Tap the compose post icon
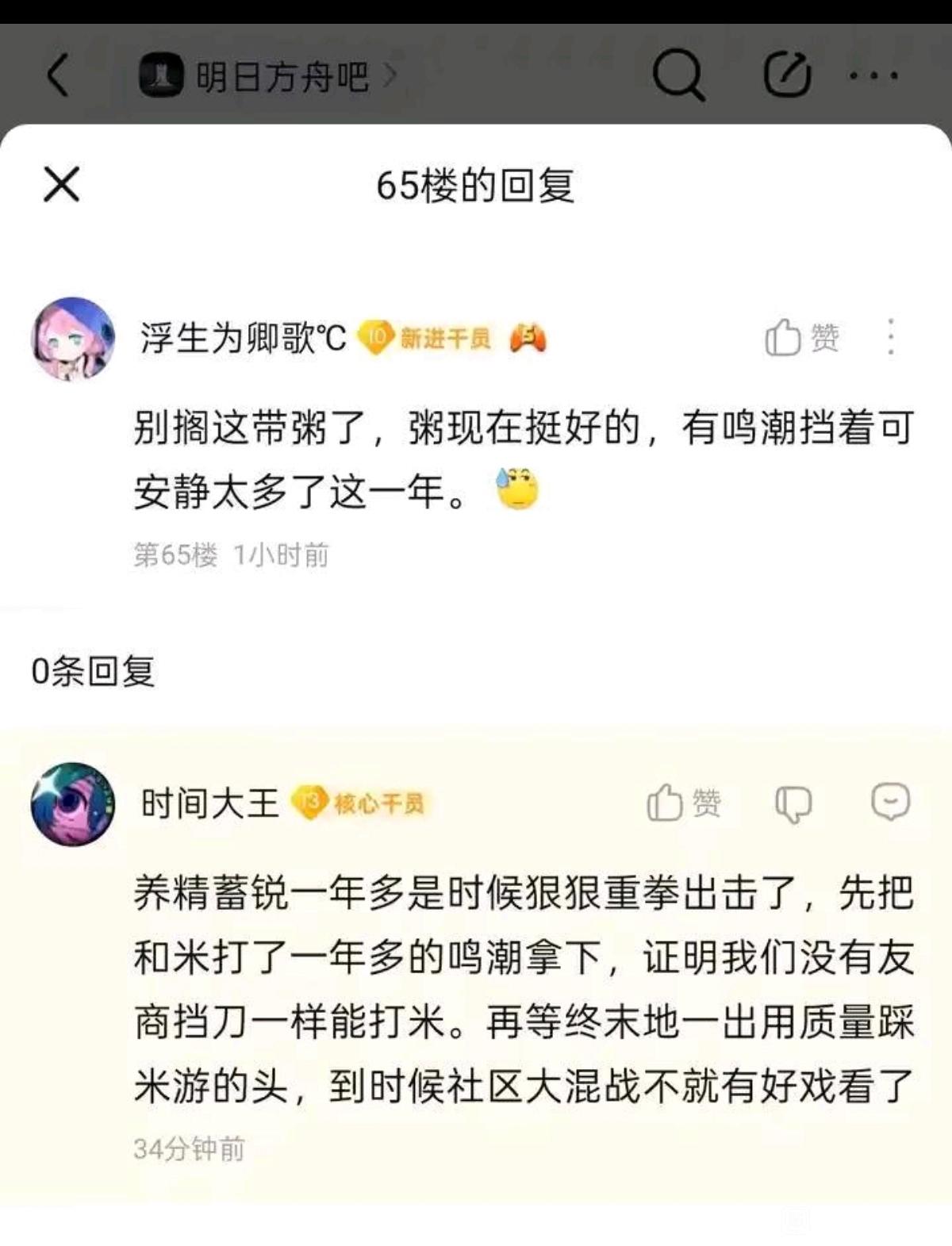The image size is (952, 1246). click(786, 75)
